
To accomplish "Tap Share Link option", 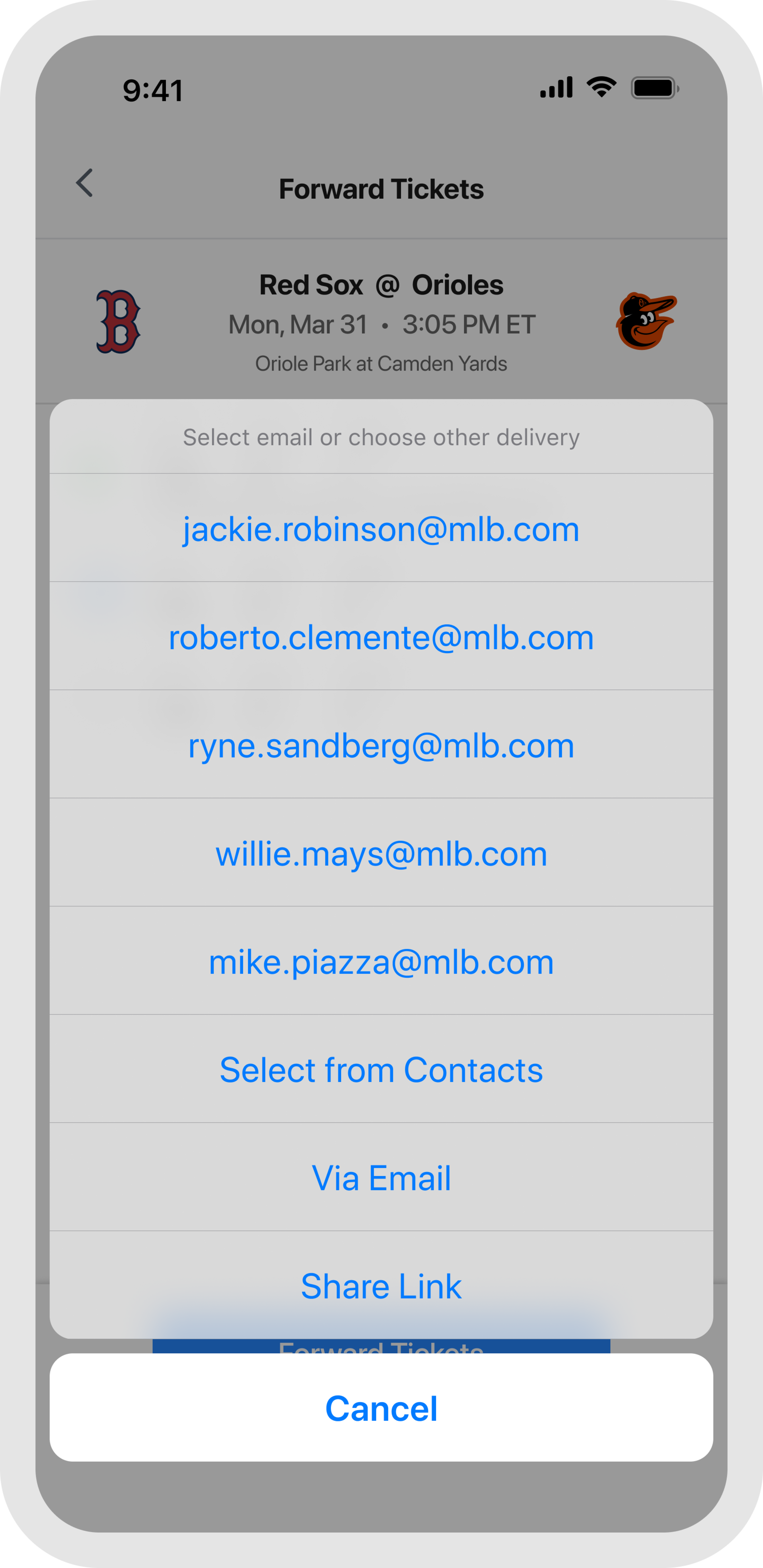I will coord(381,1285).
